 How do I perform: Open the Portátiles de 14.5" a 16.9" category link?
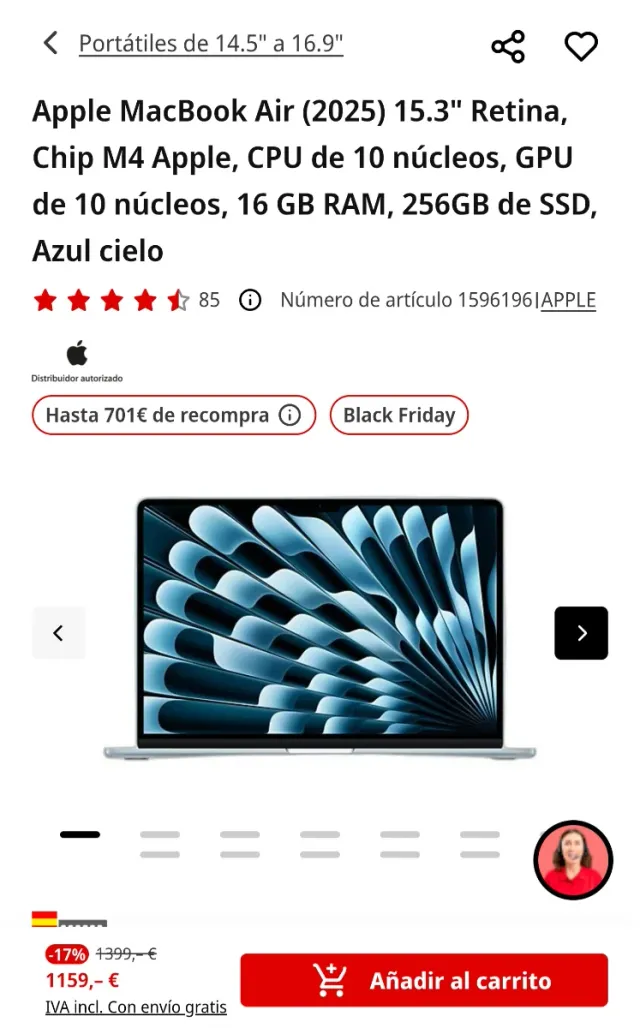click(x=211, y=44)
